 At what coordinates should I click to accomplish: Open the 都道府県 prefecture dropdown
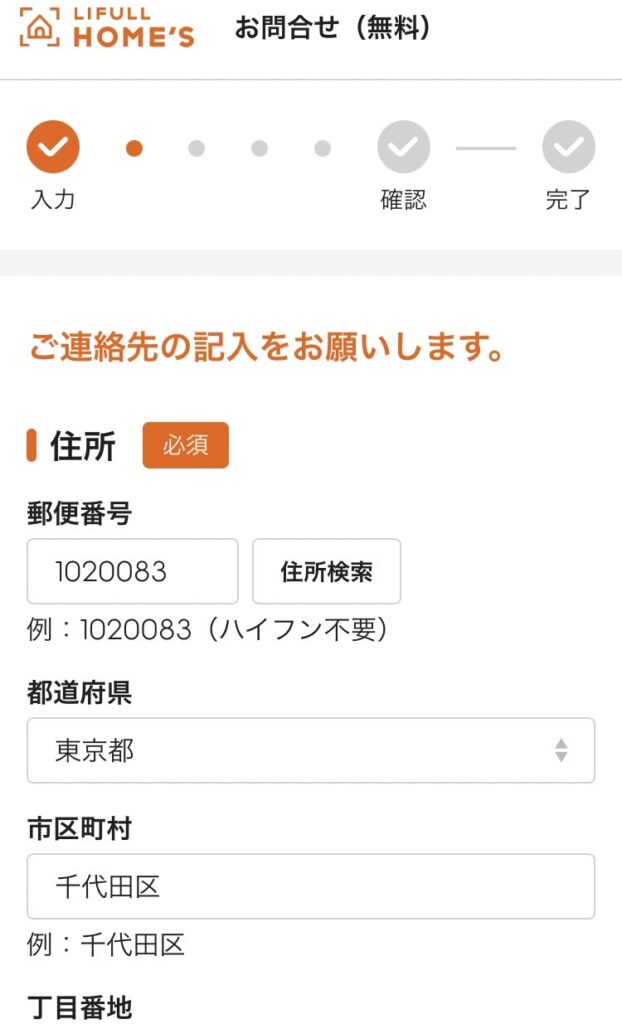click(311, 750)
